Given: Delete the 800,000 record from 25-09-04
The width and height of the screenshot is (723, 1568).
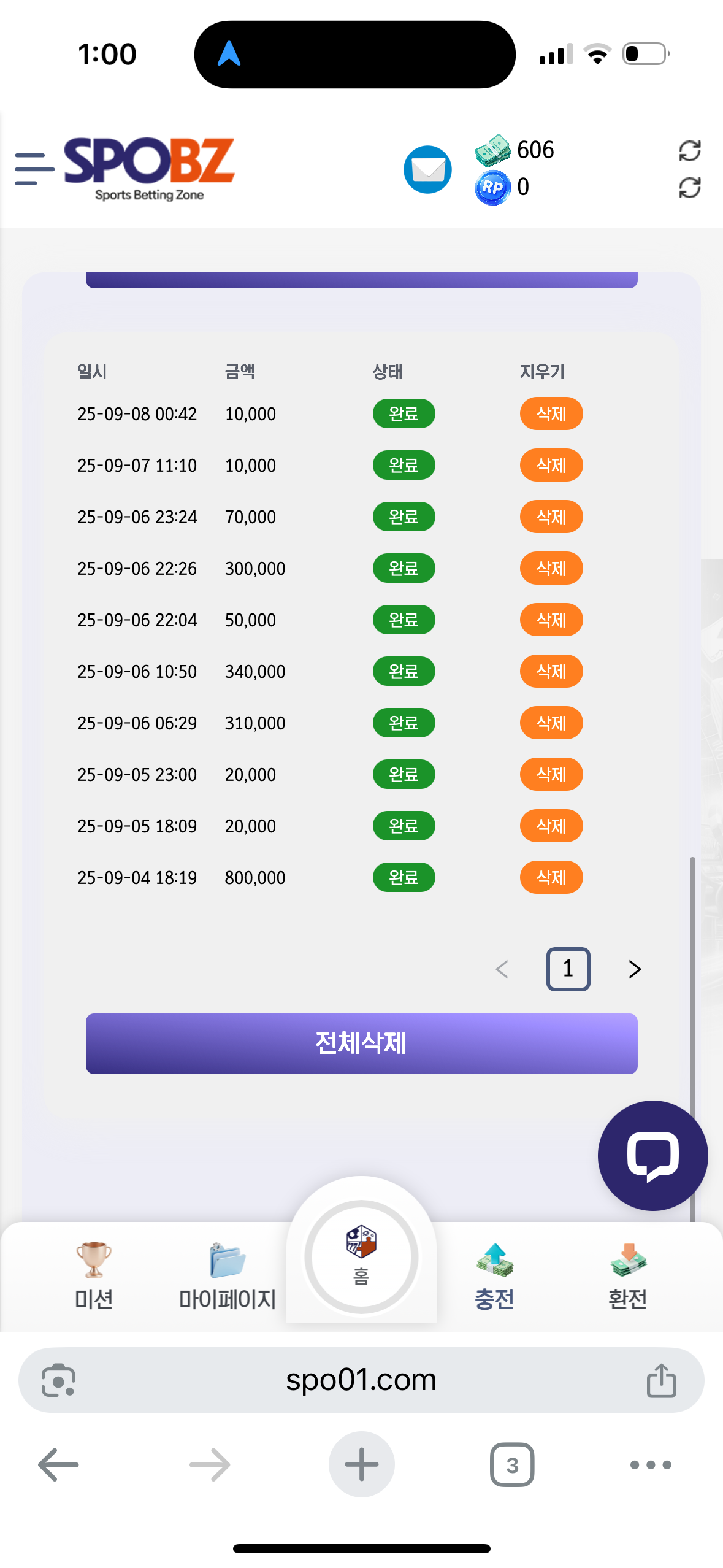Looking at the screenshot, I should pos(551,878).
